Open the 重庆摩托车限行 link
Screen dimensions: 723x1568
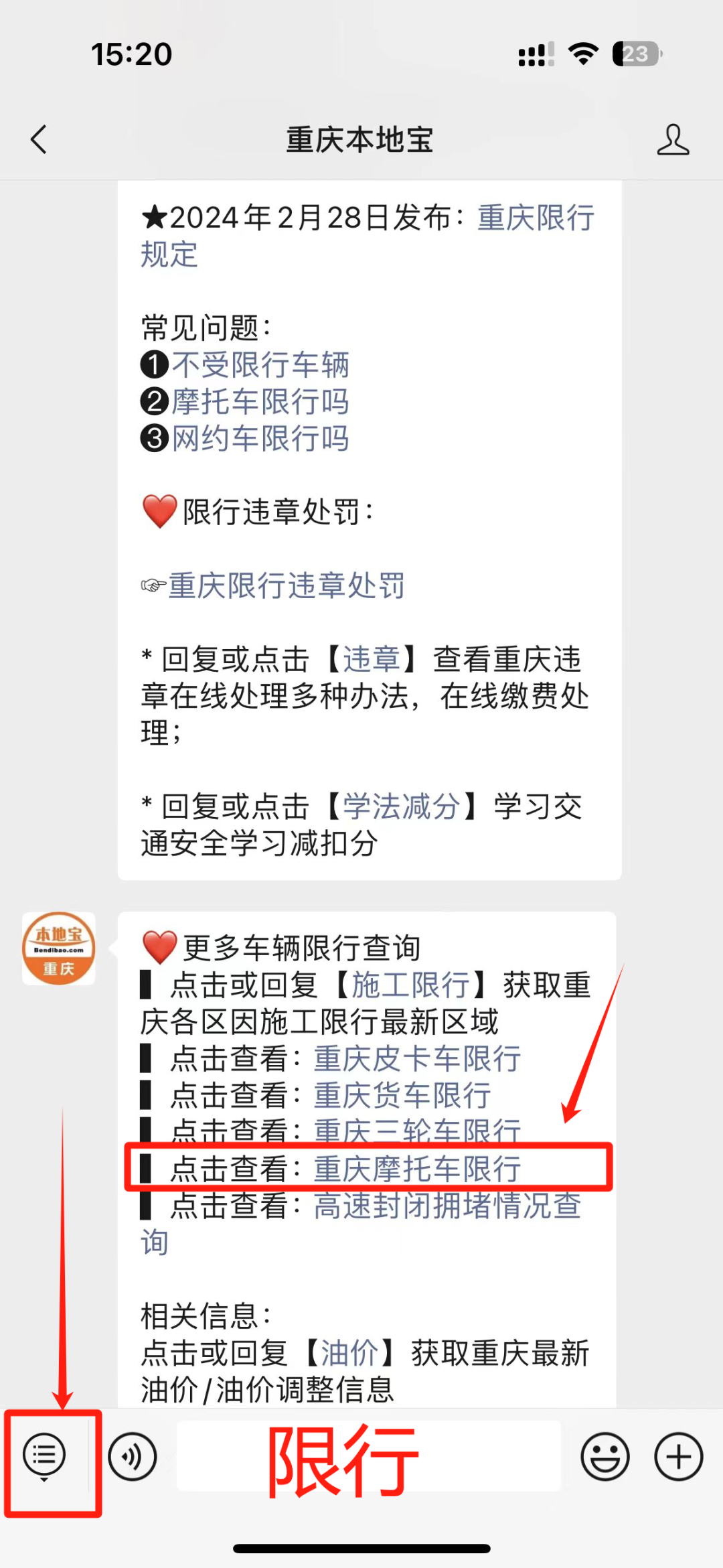417,1169
